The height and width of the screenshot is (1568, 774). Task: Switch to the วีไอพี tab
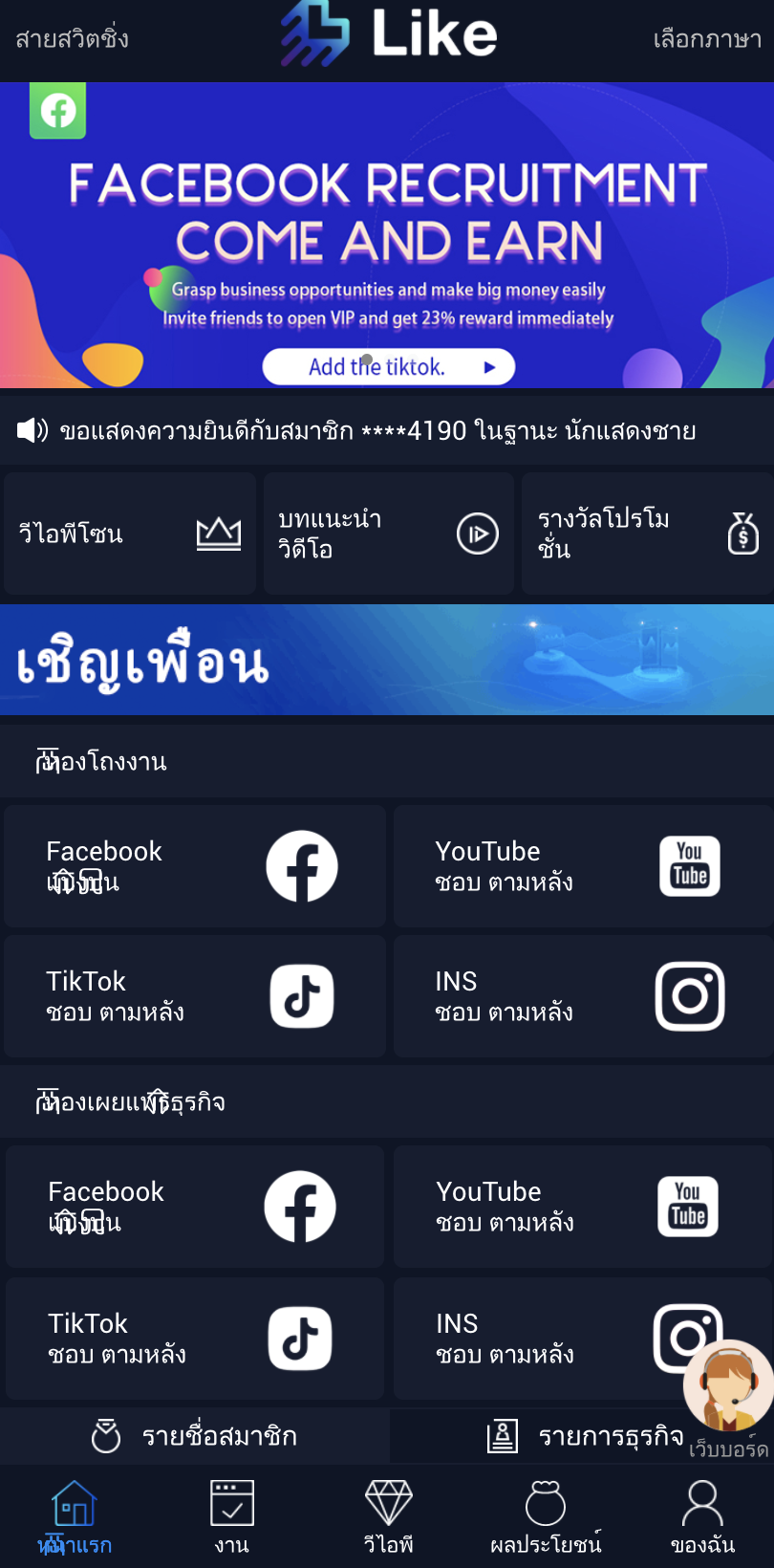point(388,1517)
